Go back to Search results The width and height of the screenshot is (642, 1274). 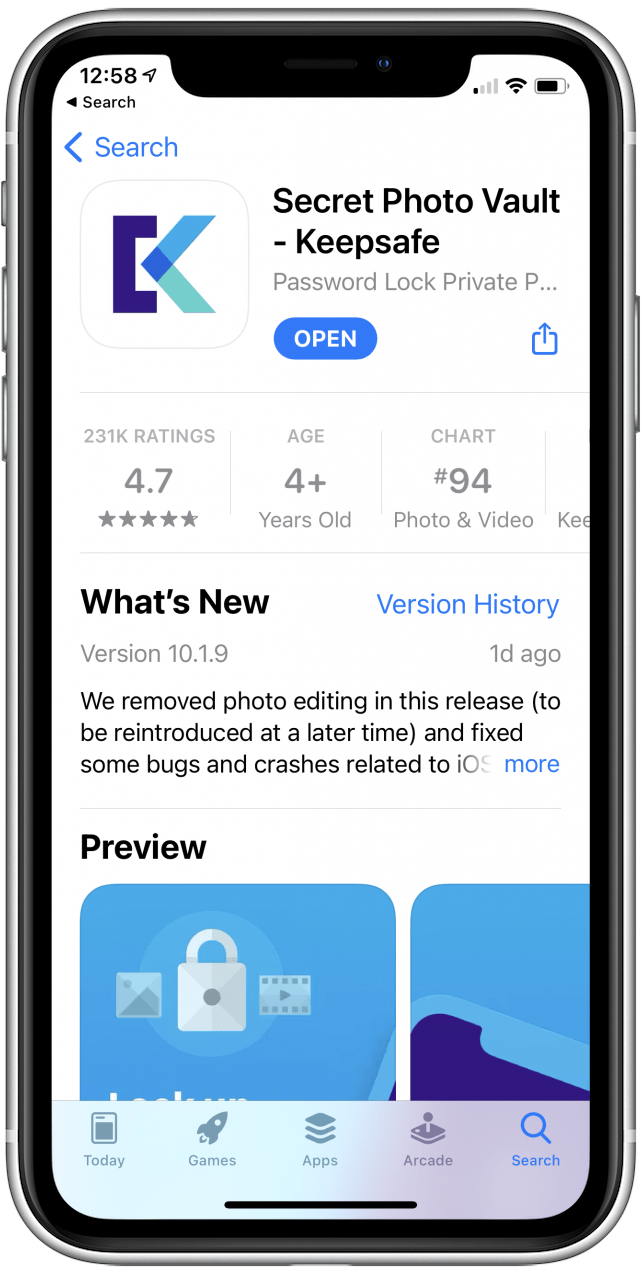pos(121,148)
